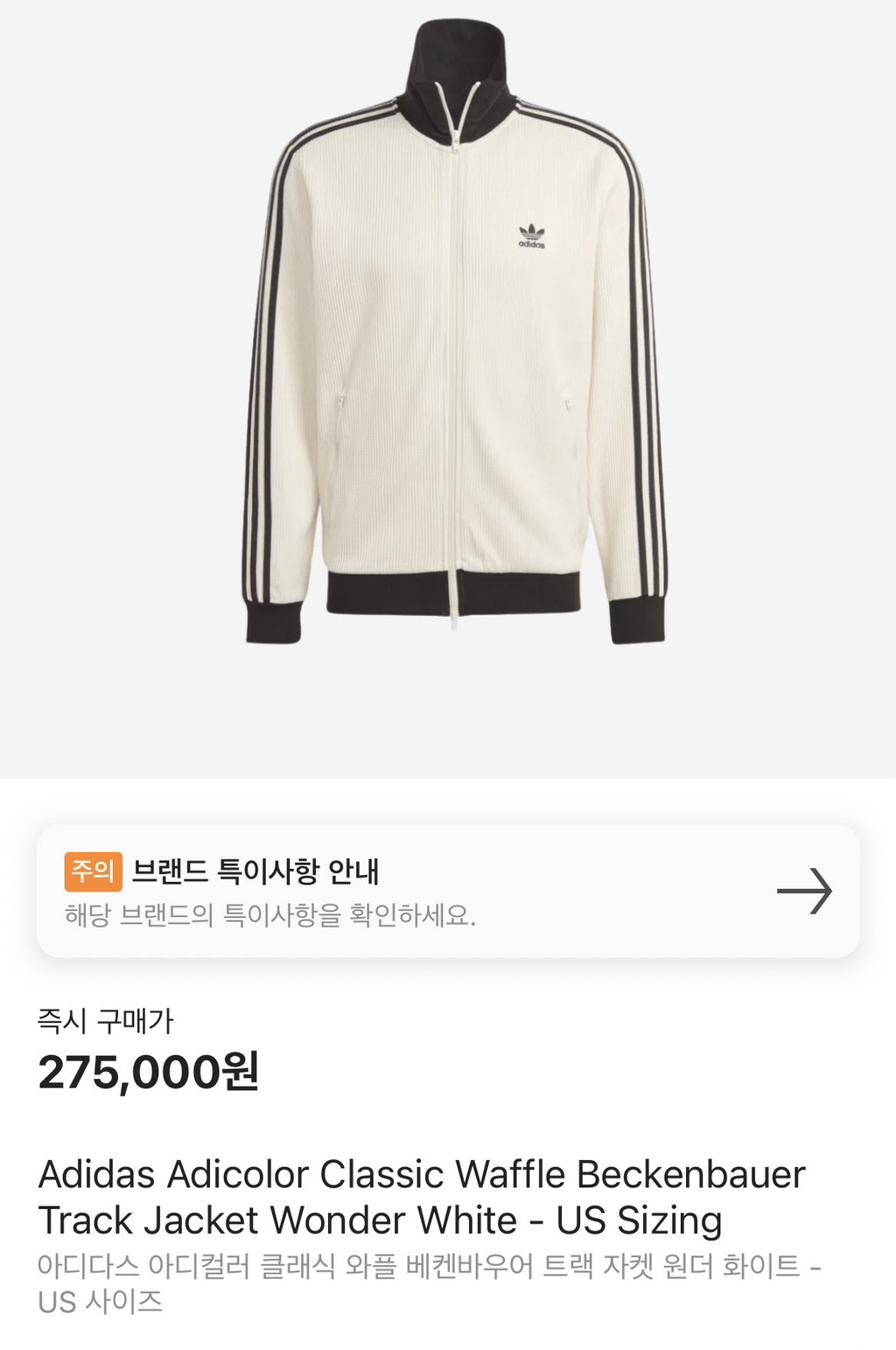Open the 브랜드 특이사항 안내 notice card
The width and height of the screenshot is (896, 1350).
[x=448, y=891]
